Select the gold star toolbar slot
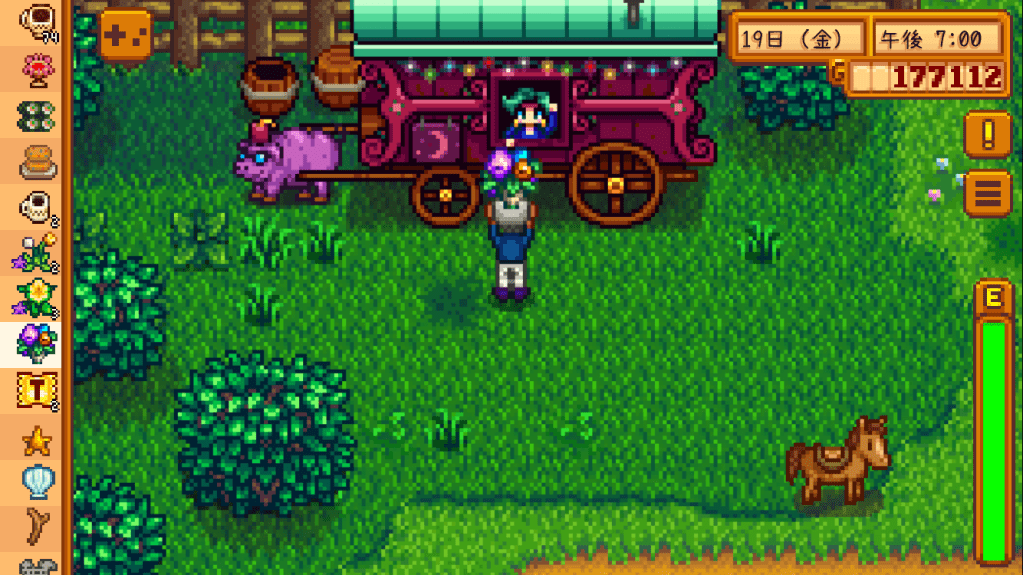The width and height of the screenshot is (1023, 575). 37,437
